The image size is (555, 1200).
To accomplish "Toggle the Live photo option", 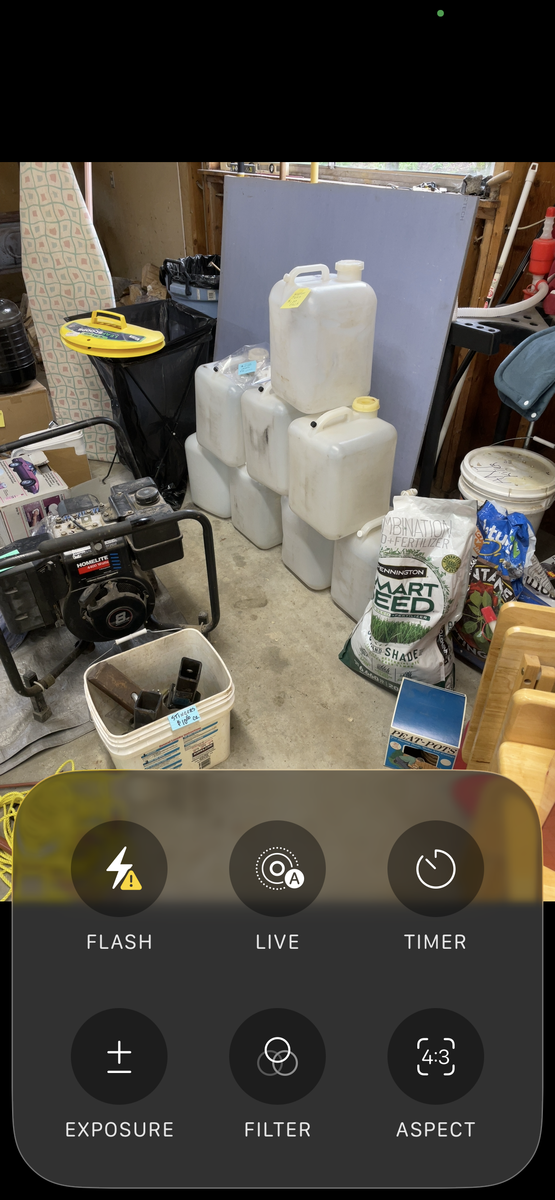I will [x=277, y=868].
